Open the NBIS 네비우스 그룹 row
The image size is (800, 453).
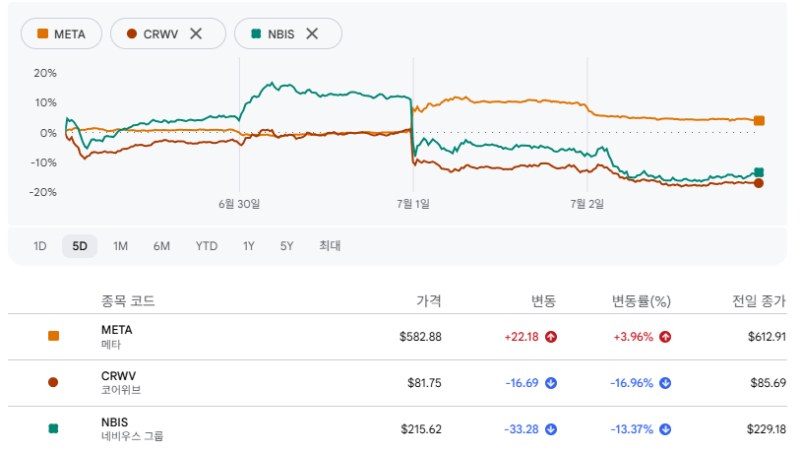[397, 429]
